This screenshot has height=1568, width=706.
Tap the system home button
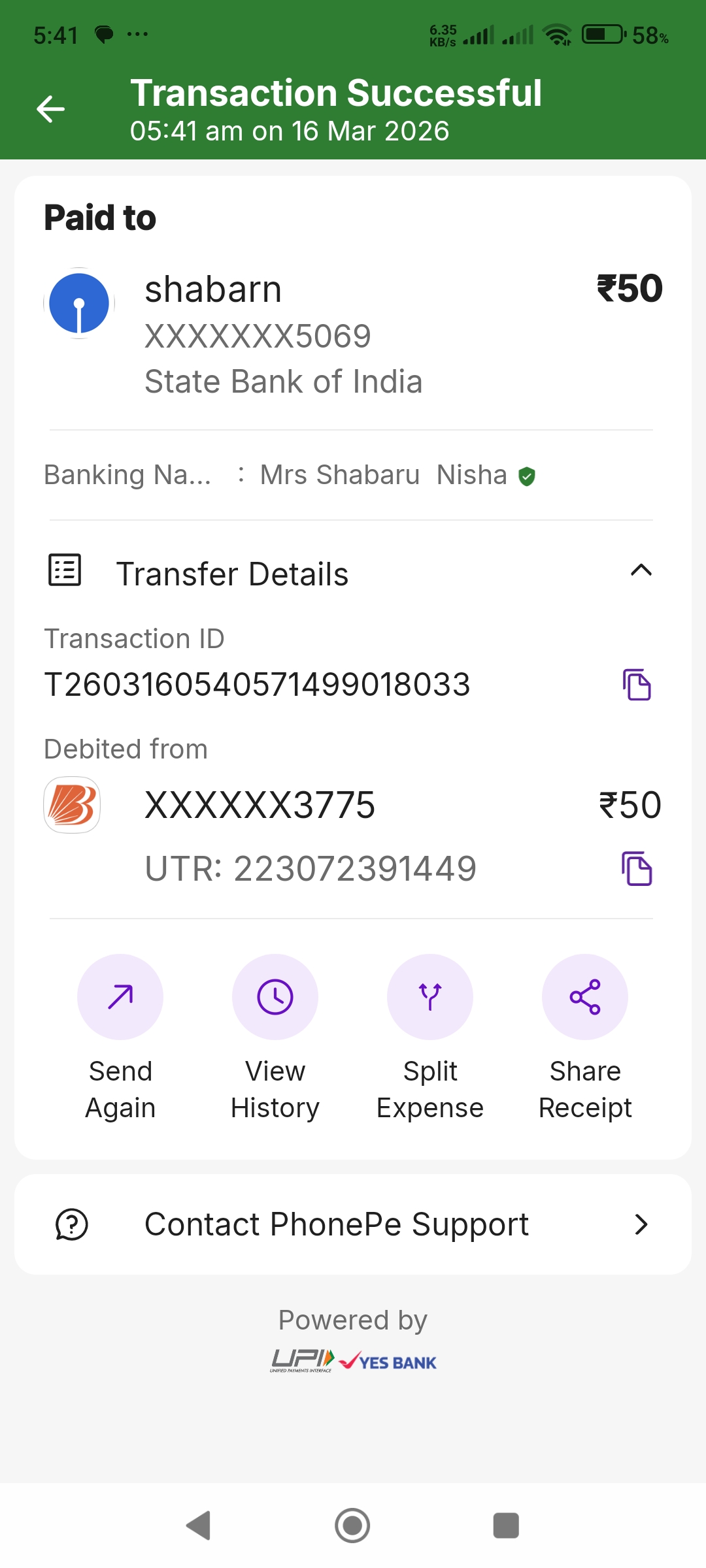(x=352, y=1526)
